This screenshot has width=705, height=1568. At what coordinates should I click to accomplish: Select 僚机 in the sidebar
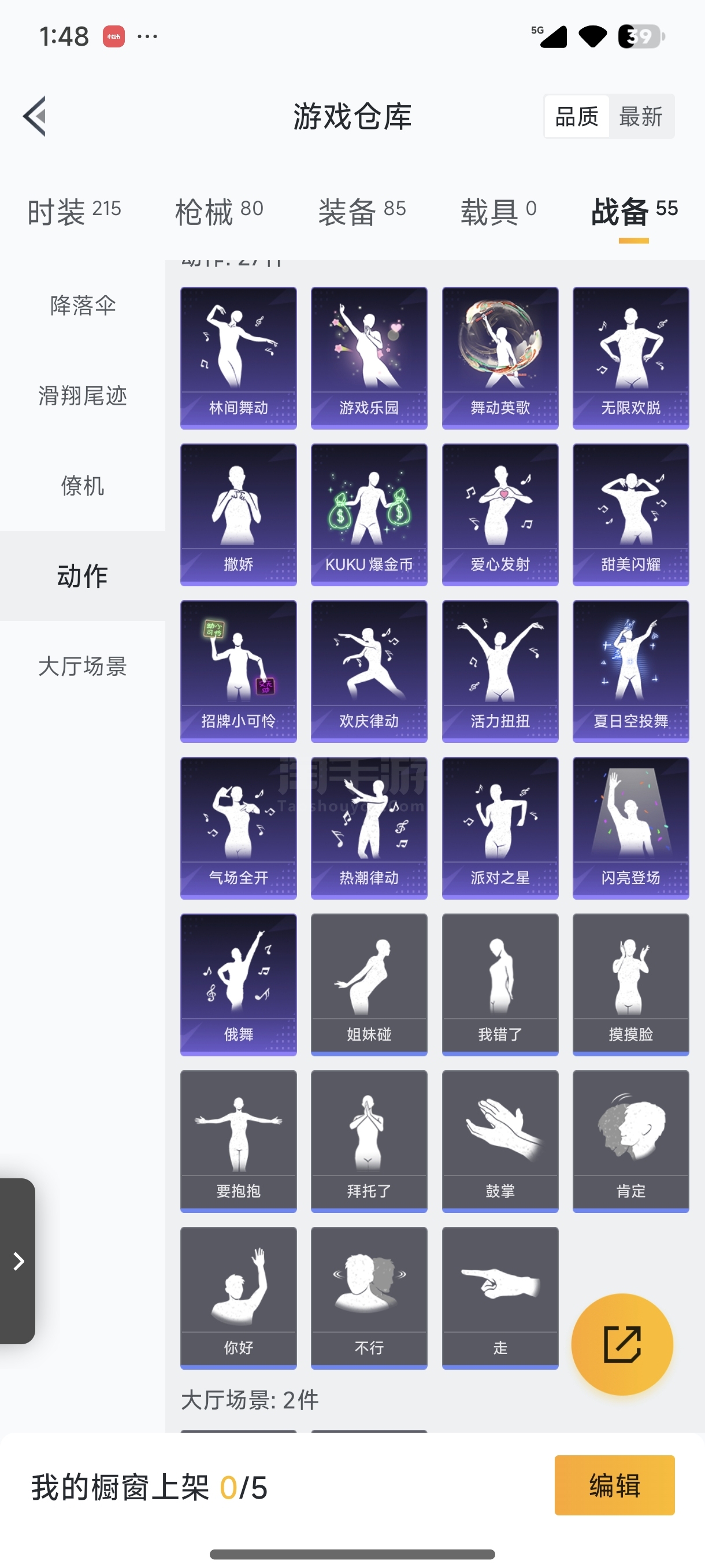[x=83, y=486]
